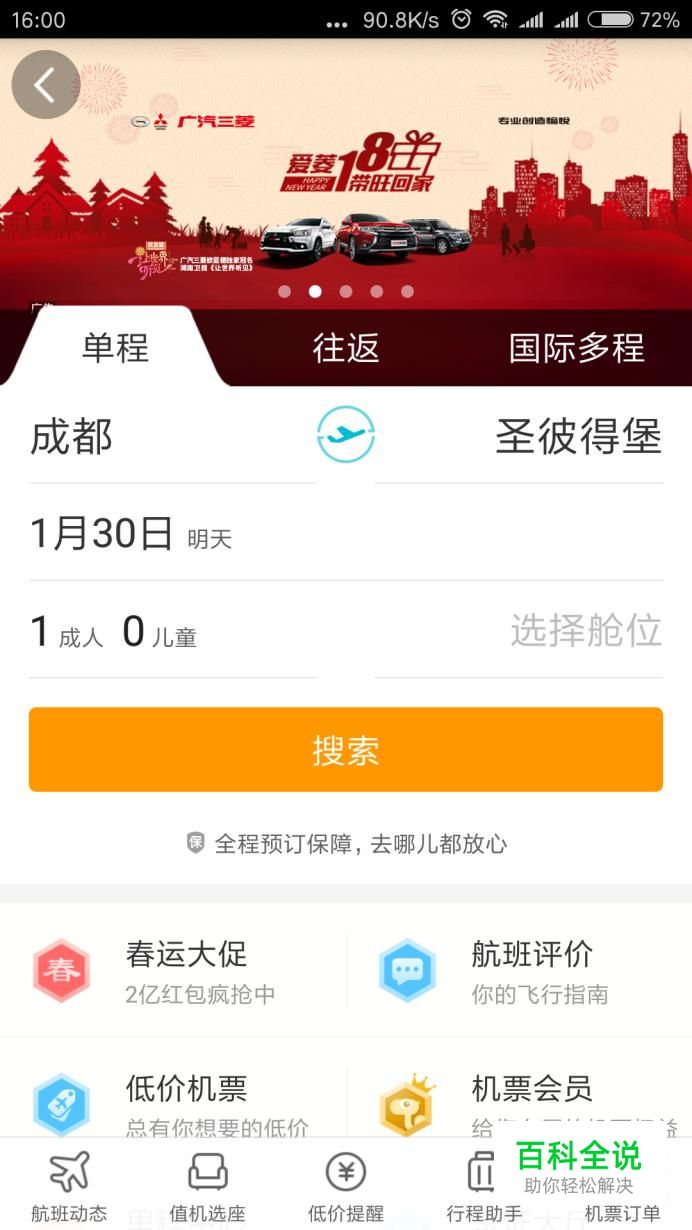The width and height of the screenshot is (692, 1230).
Task: Change departure city 成都
Action: tap(72, 437)
